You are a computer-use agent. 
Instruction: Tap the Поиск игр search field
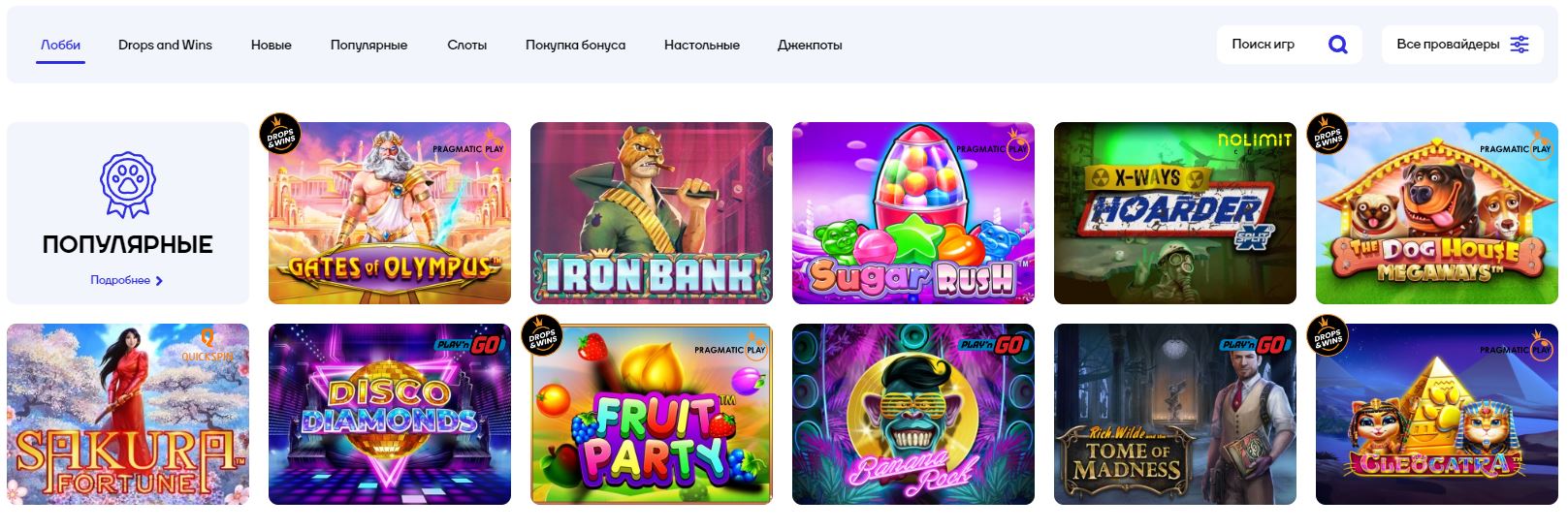(x=1270, y=45)
